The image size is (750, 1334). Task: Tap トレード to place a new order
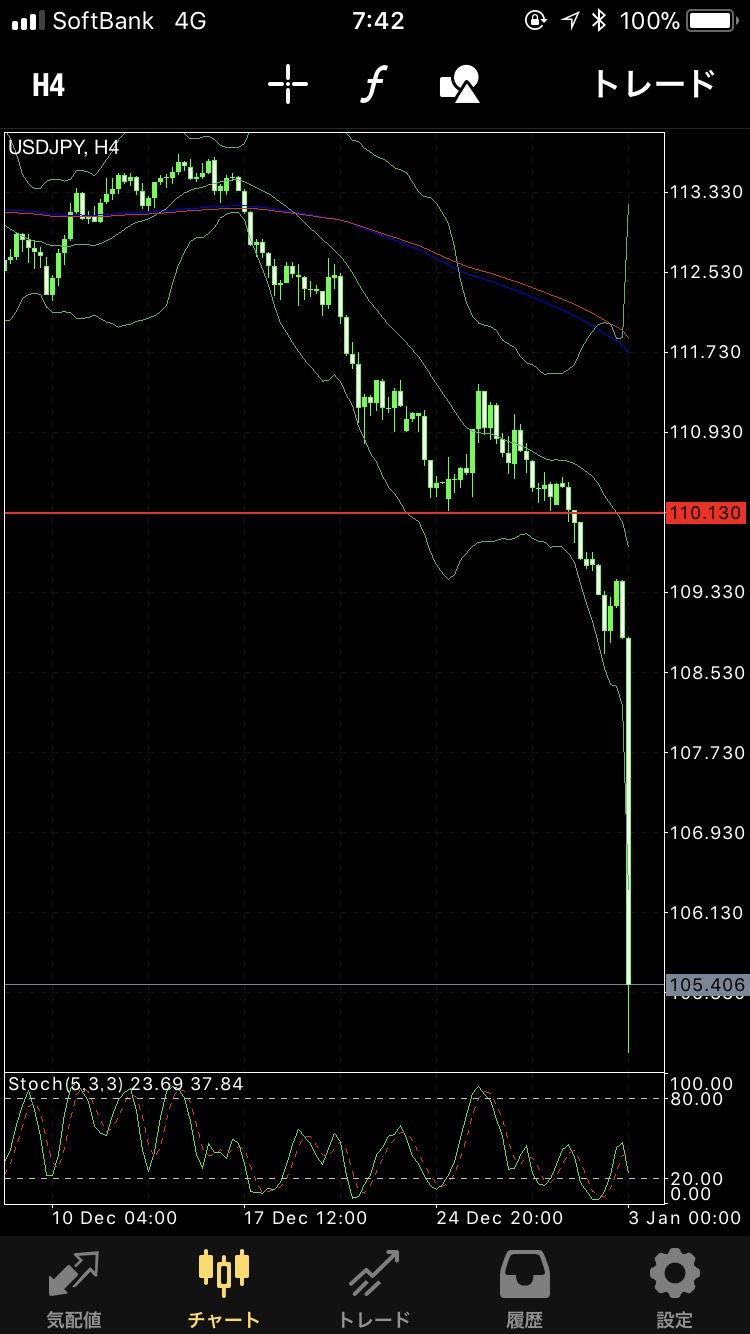(x=655, y=85)
